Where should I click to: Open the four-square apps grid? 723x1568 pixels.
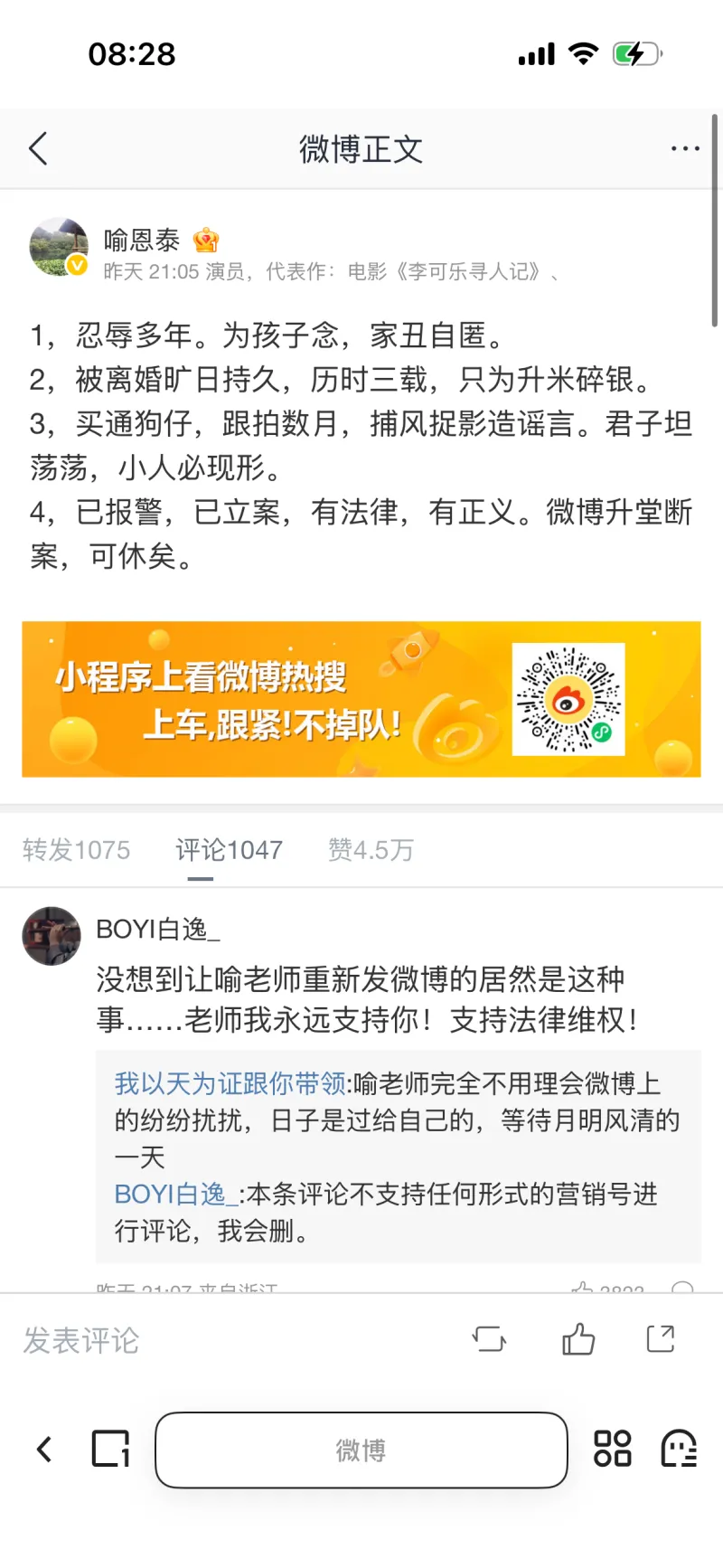coord(612,1449)
